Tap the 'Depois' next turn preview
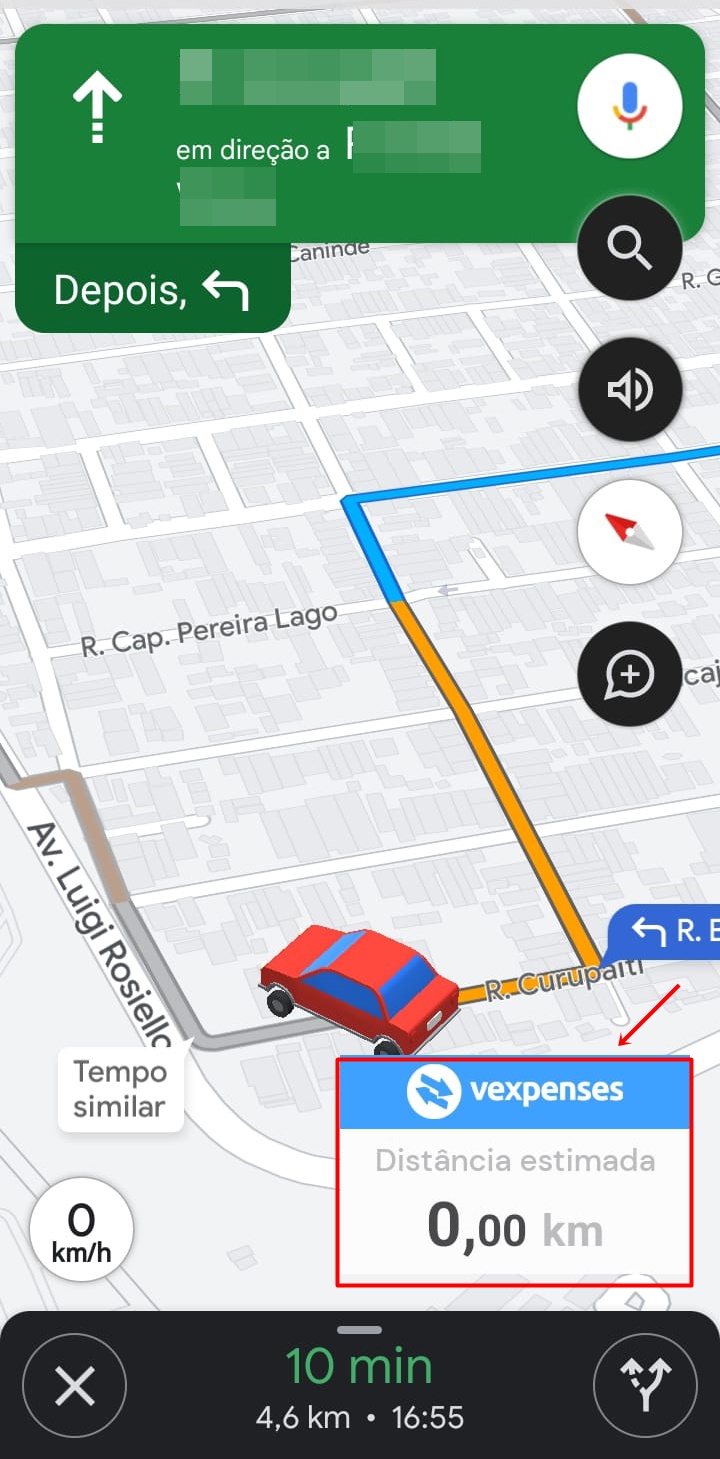 152,289
